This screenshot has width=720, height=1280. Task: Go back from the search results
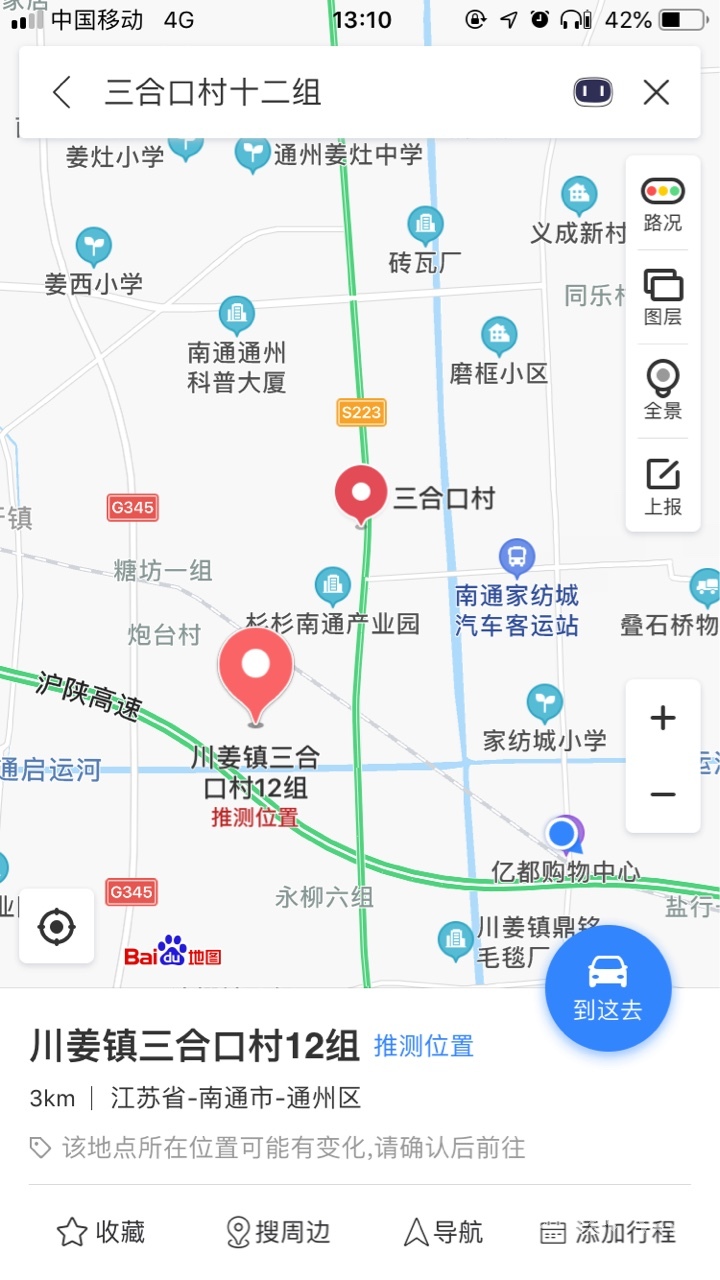pyautogui.click(x=62, y=93)
